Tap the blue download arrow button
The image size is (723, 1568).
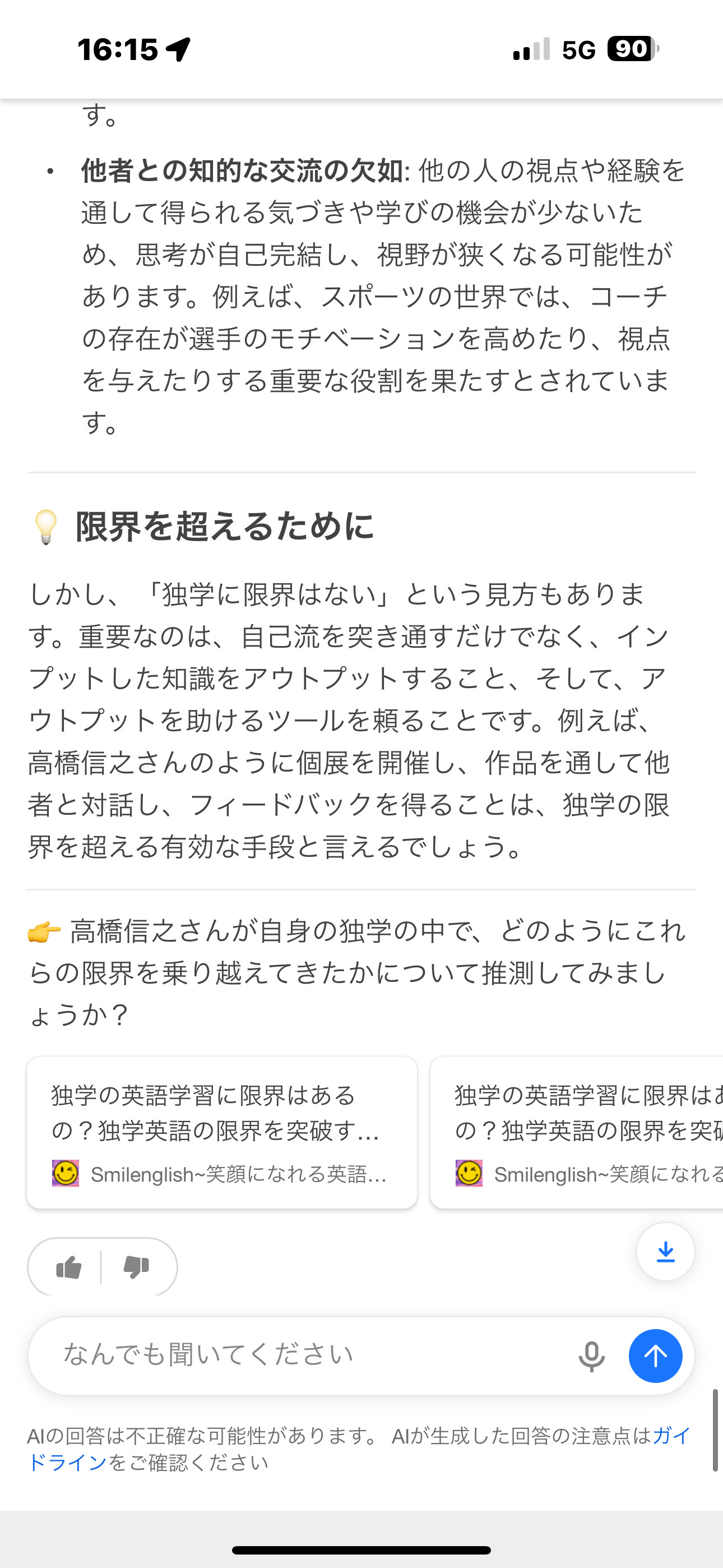(665, 1252)
